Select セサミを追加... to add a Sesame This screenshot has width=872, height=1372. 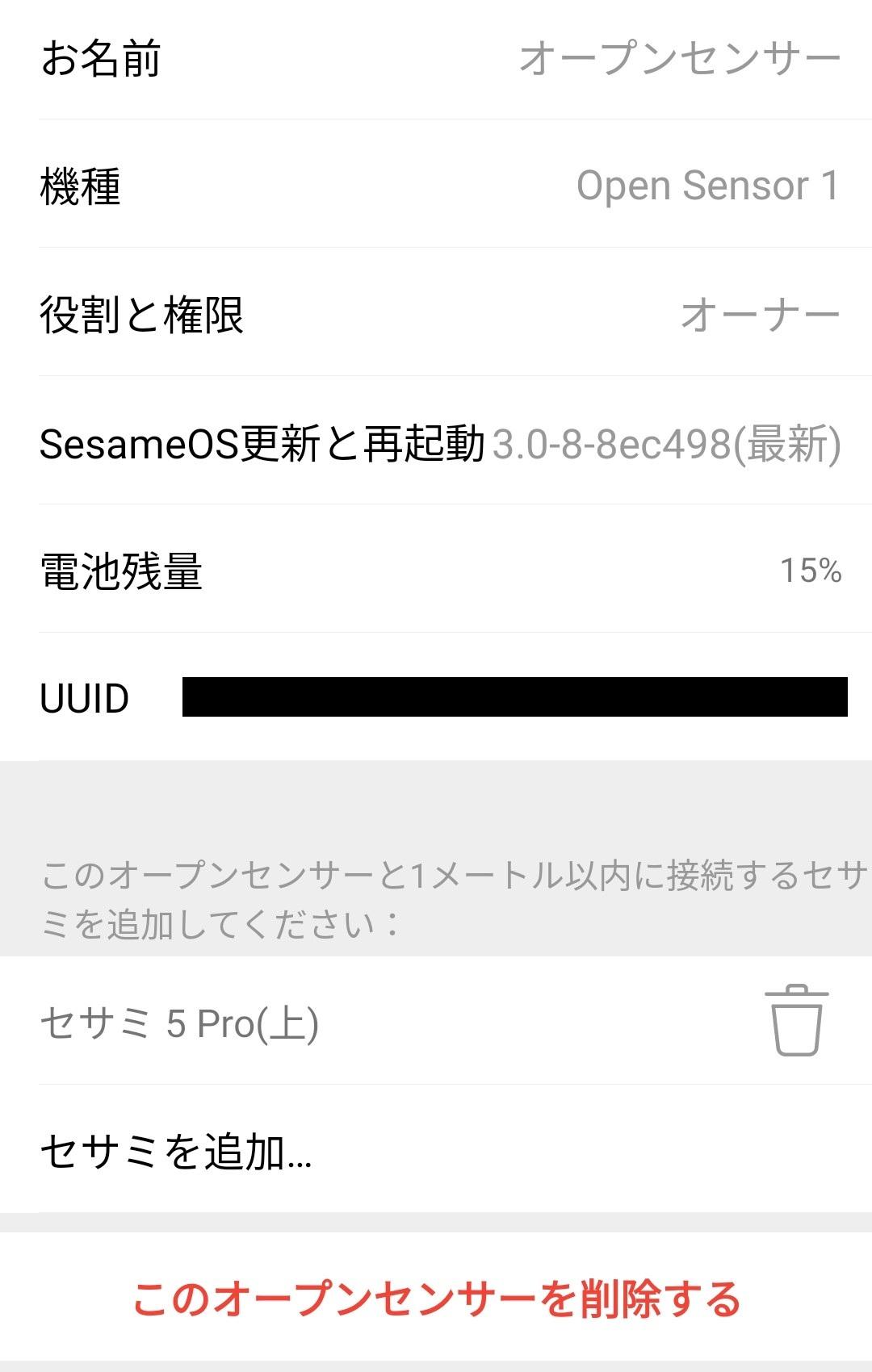pyautogui.click(x=176, y=1151)
